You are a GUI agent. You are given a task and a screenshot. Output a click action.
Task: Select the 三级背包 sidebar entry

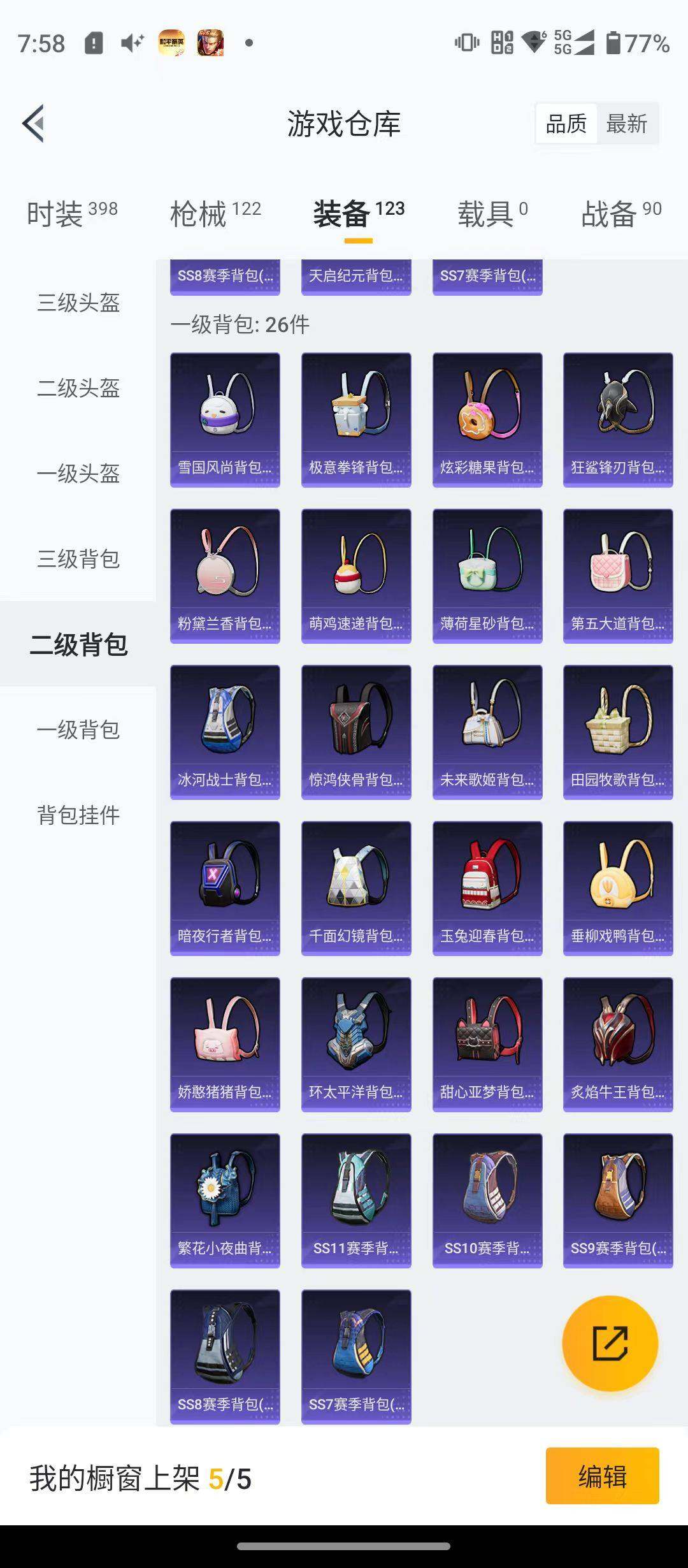(78, 561)
